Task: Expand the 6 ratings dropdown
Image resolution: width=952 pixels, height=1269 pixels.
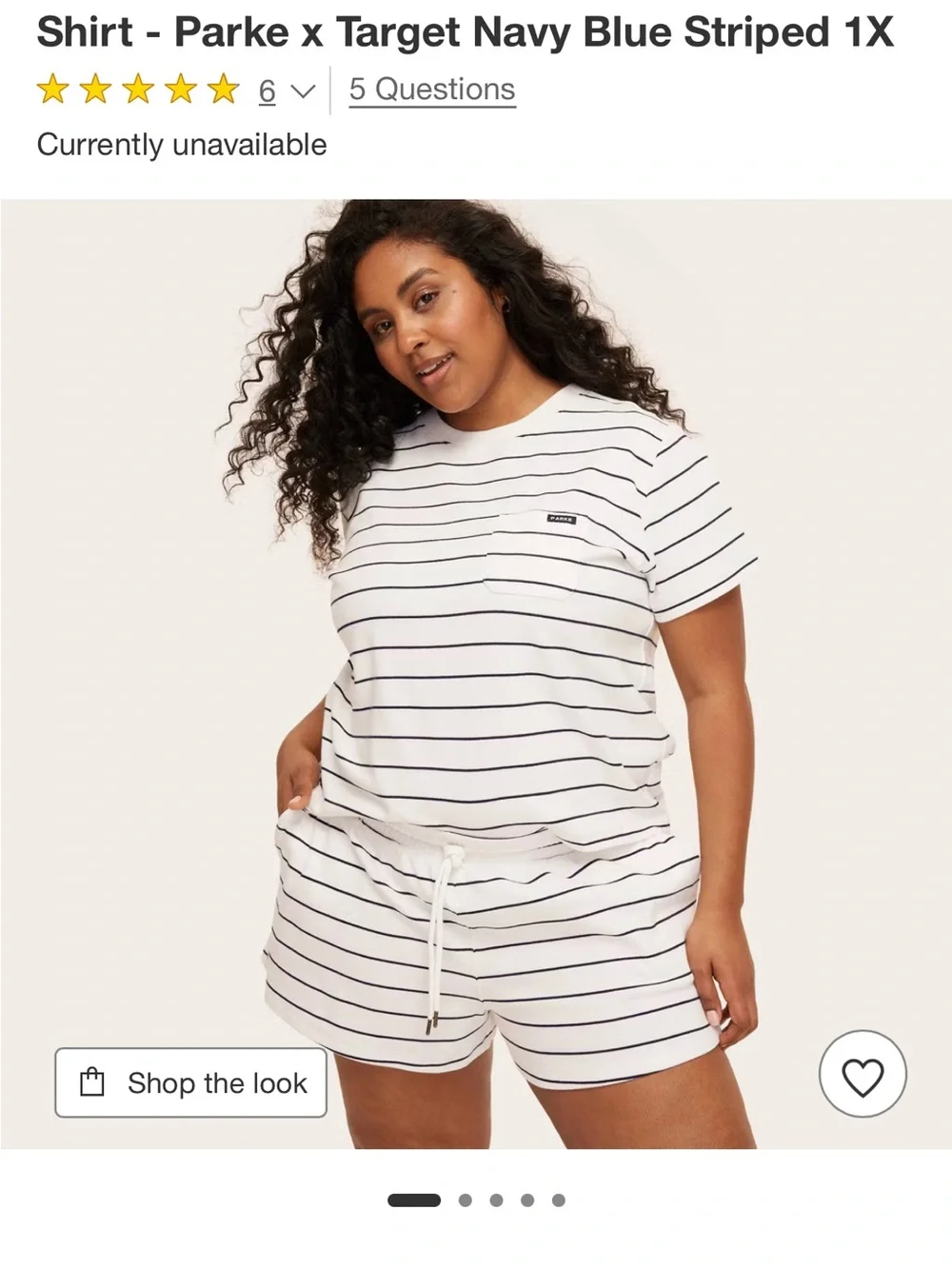Action: point(286,90)
